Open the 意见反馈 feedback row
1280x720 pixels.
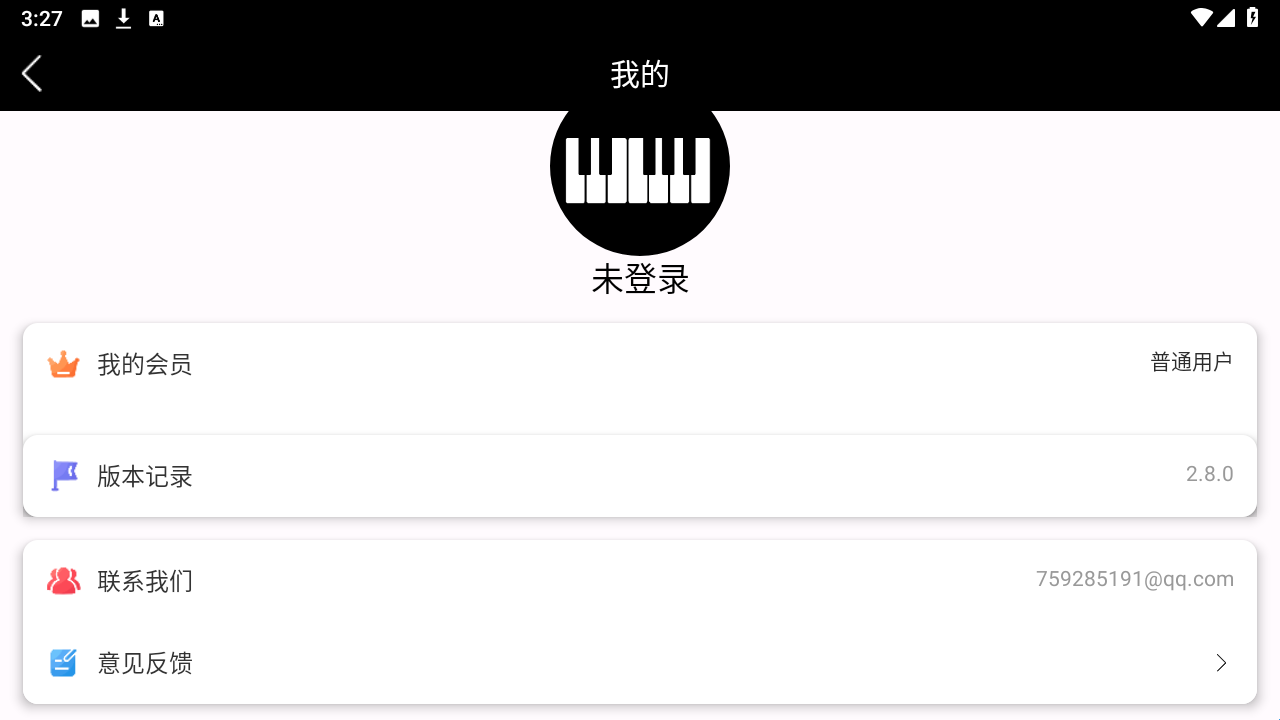click(x=640, y=663)
